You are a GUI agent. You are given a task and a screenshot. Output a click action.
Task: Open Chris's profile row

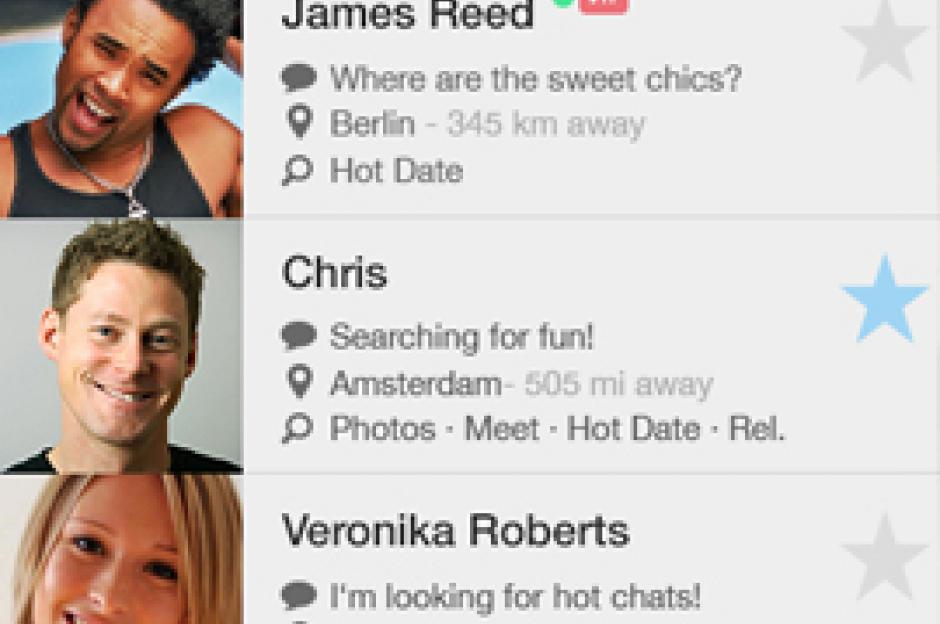tap(540, 345)
